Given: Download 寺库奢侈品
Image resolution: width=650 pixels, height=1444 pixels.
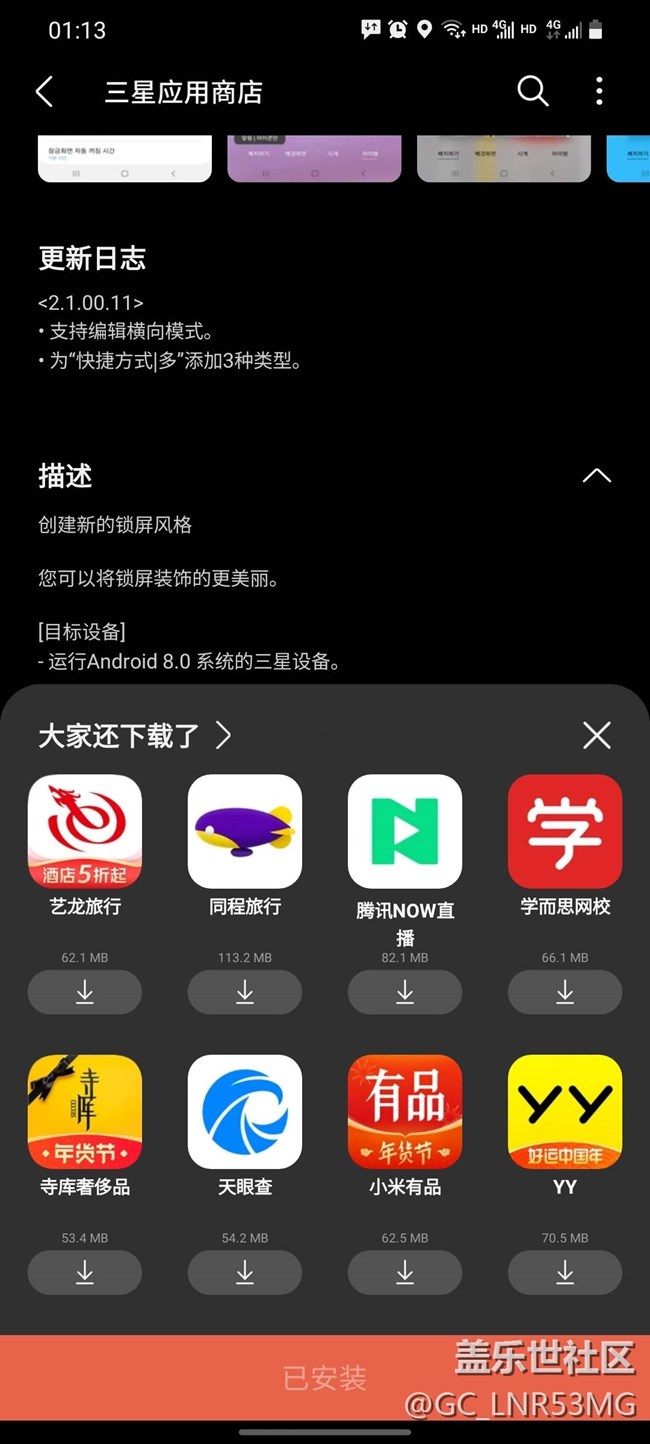Looking at the screenshot, I should (x=85, y=1272).
